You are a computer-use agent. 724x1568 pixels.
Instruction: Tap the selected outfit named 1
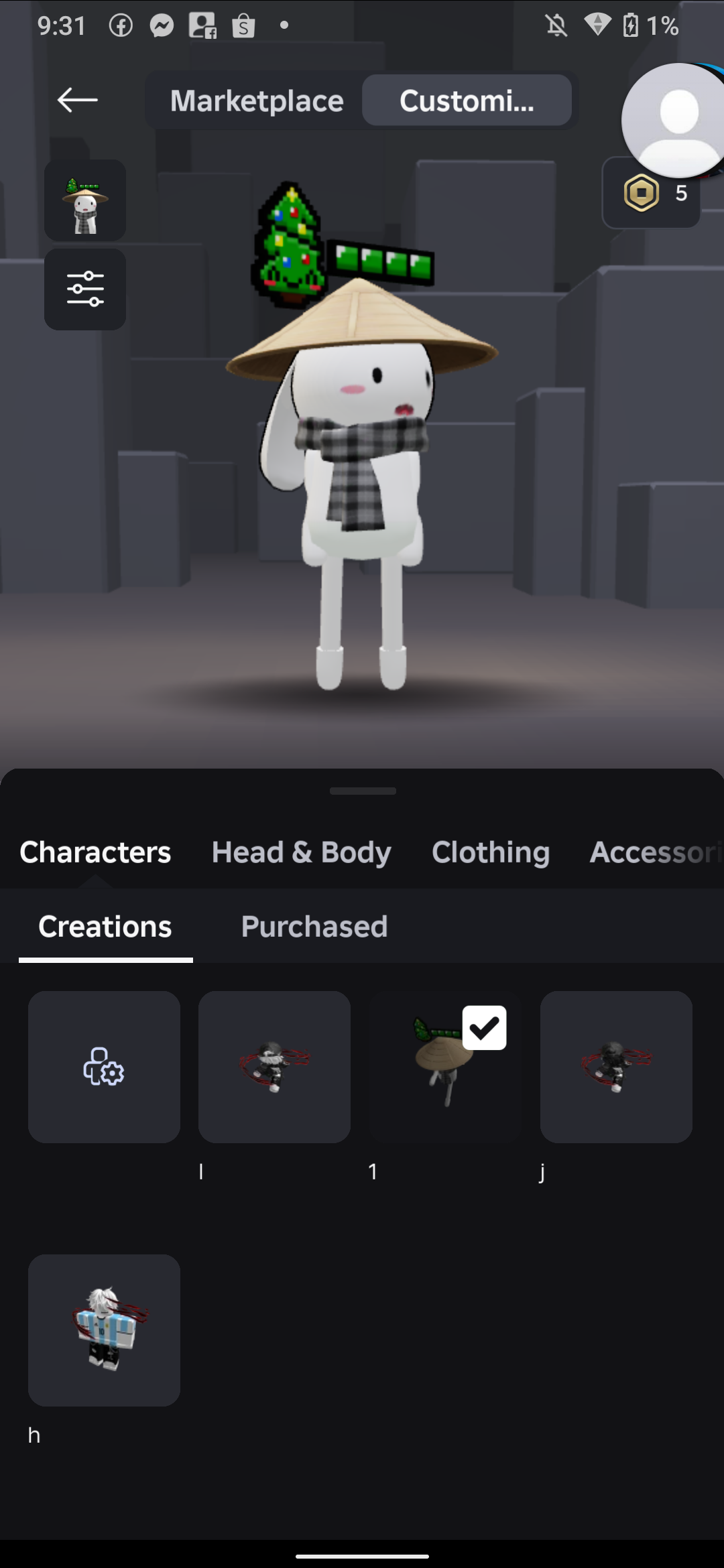click(x=444, y=1067)
